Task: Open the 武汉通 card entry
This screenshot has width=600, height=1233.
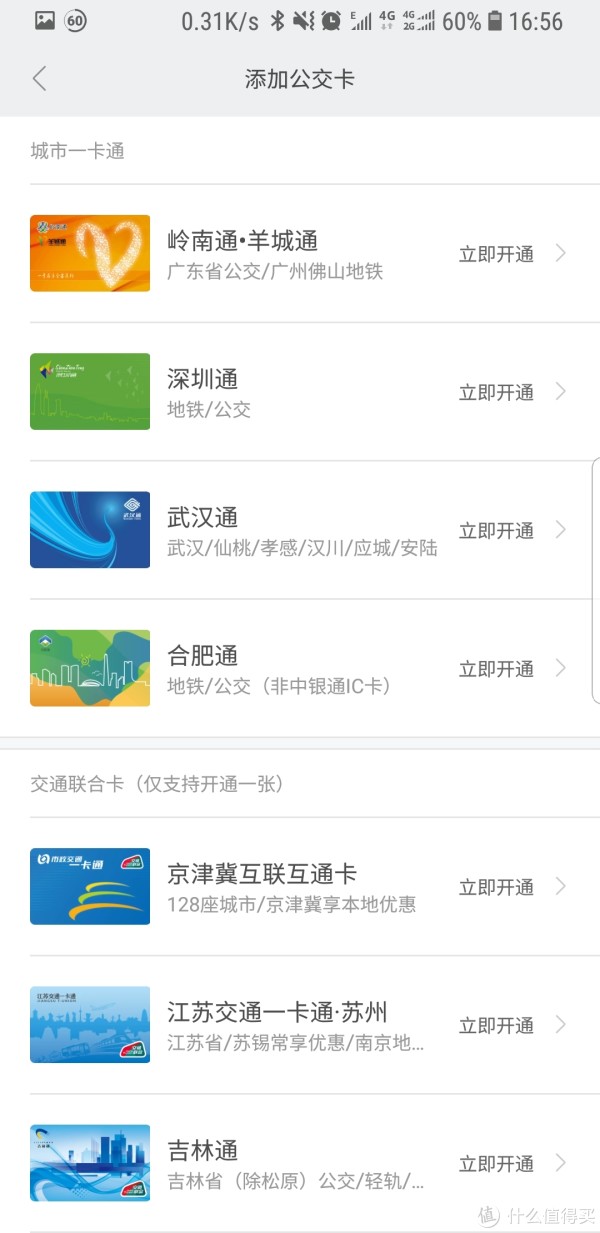Action: coord(300,530)
